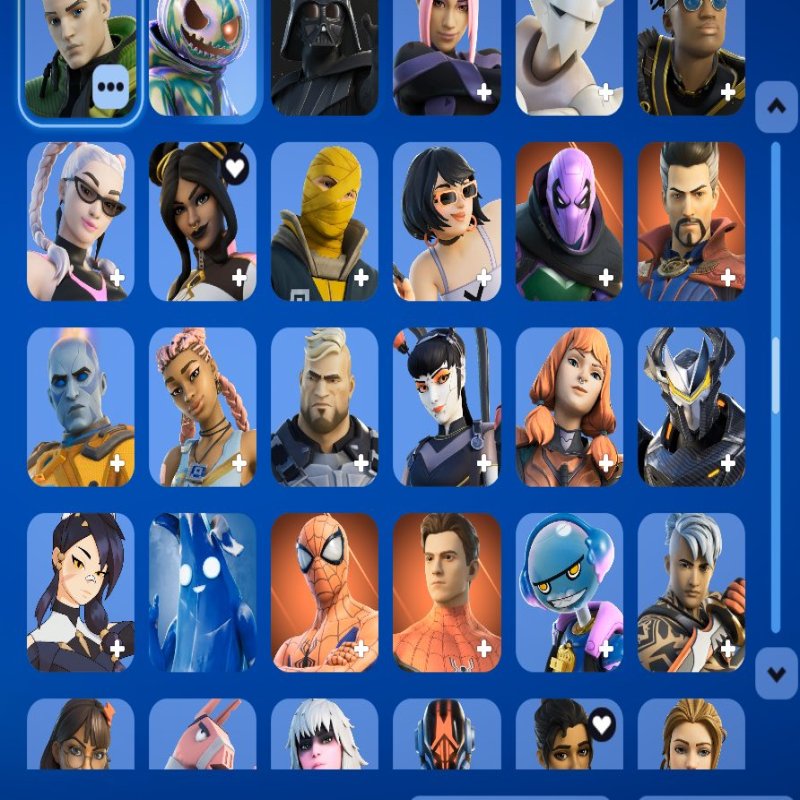Image resolution: width=800 pixels, height=800 pixels.
Task: Pick the blue-skinned bald character outfit
Action: point(80,407)
